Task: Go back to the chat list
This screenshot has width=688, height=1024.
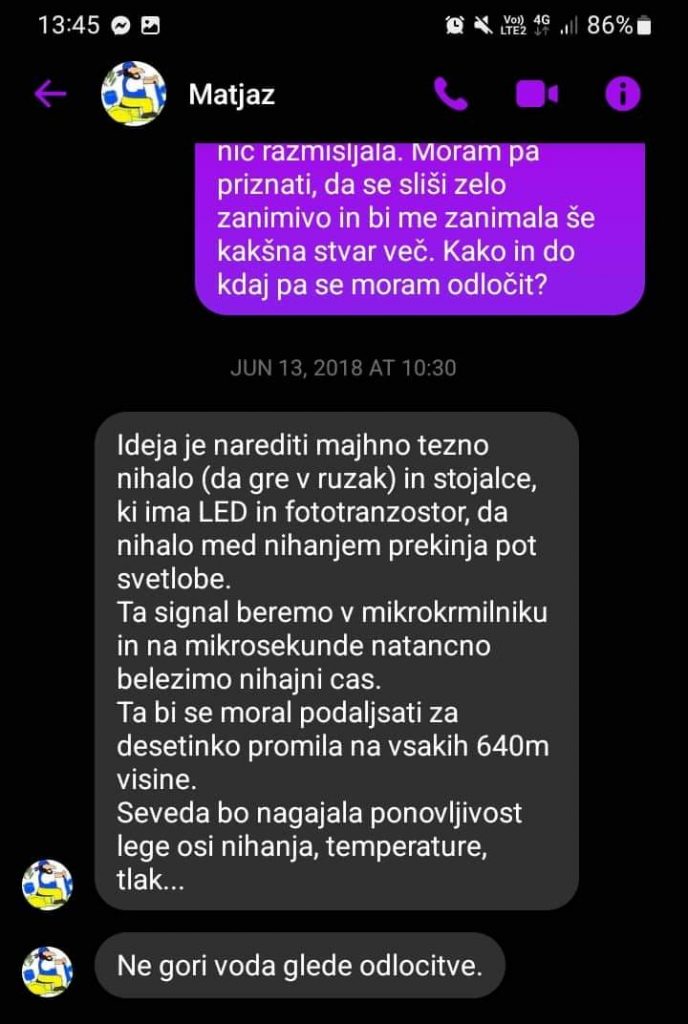Action: (49, 94)
